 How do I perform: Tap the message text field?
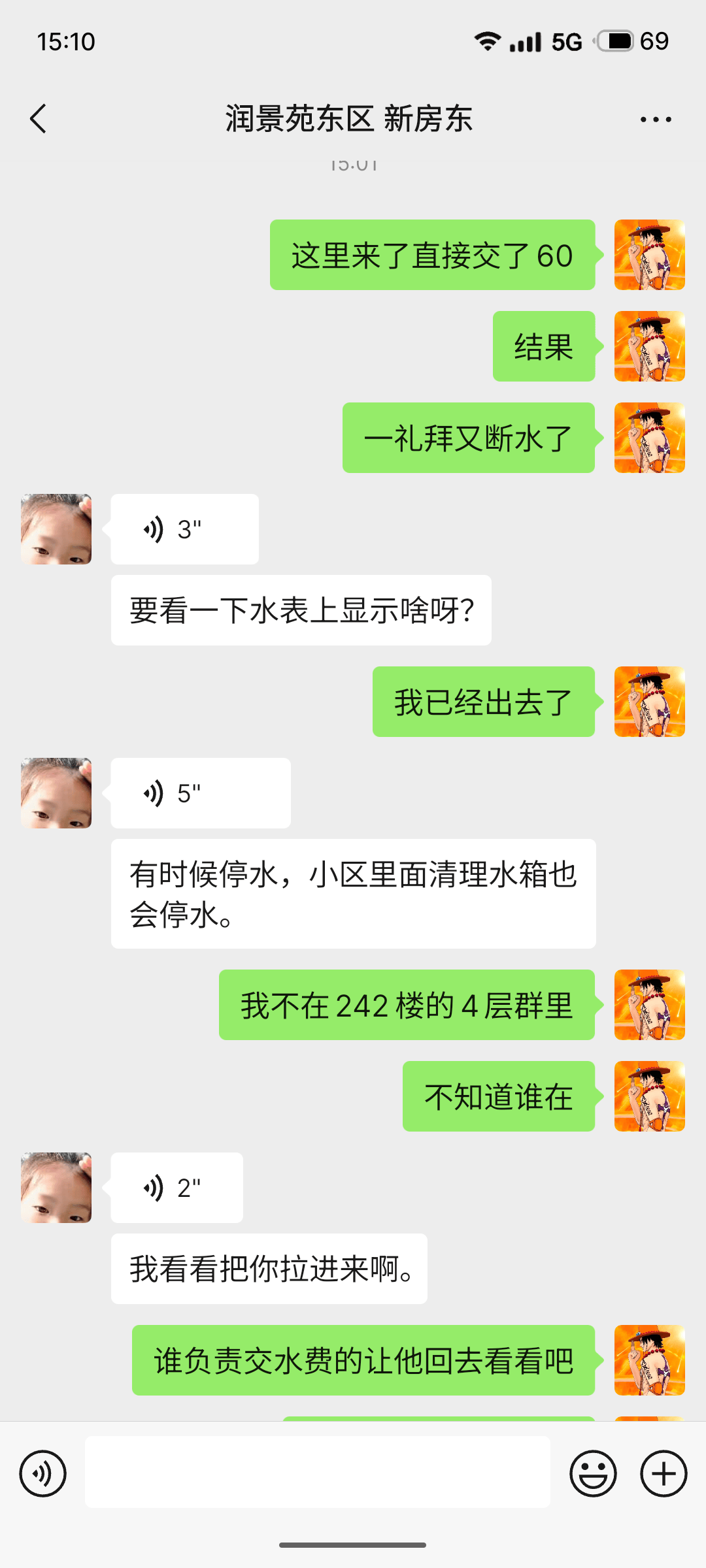317,1472
